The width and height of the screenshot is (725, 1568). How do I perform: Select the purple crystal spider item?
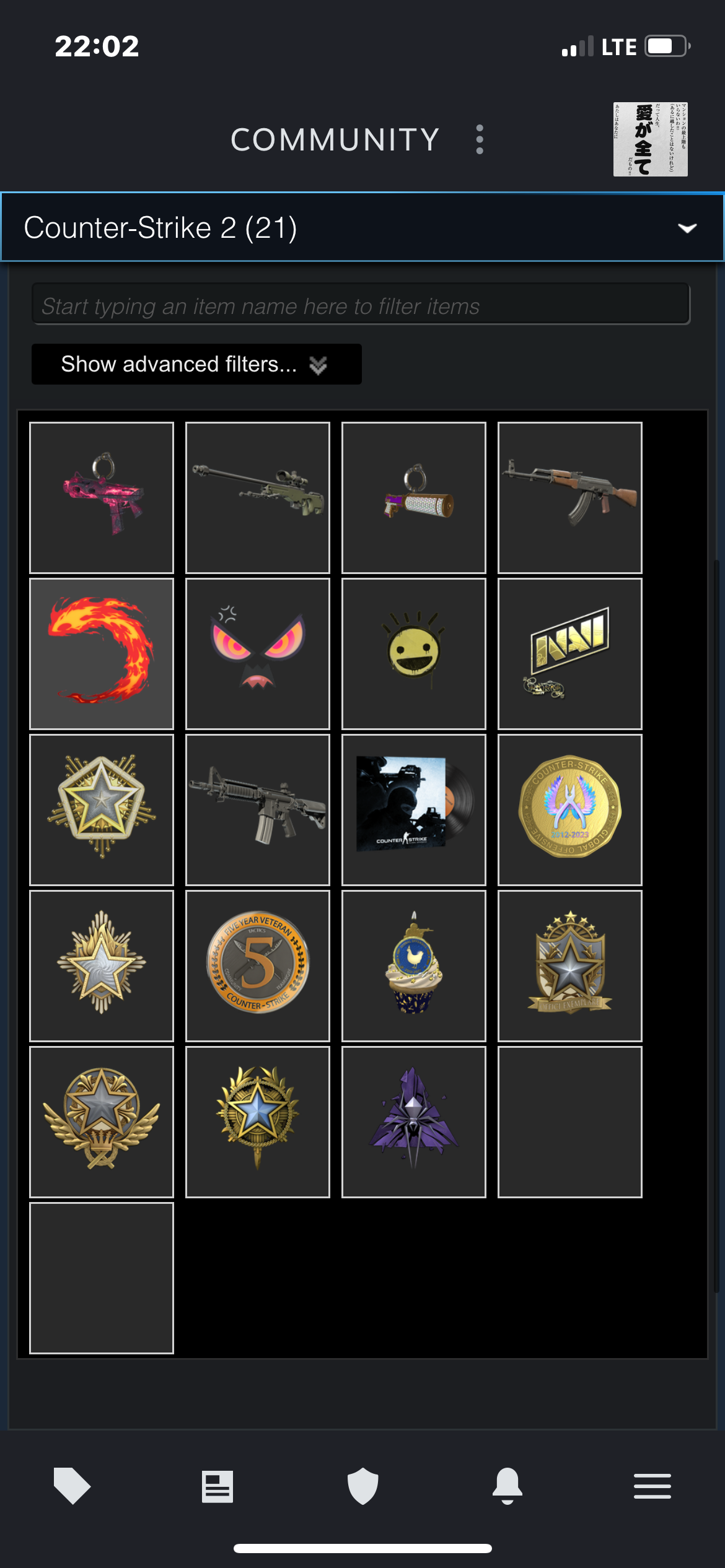click(x=414, y=1122)
